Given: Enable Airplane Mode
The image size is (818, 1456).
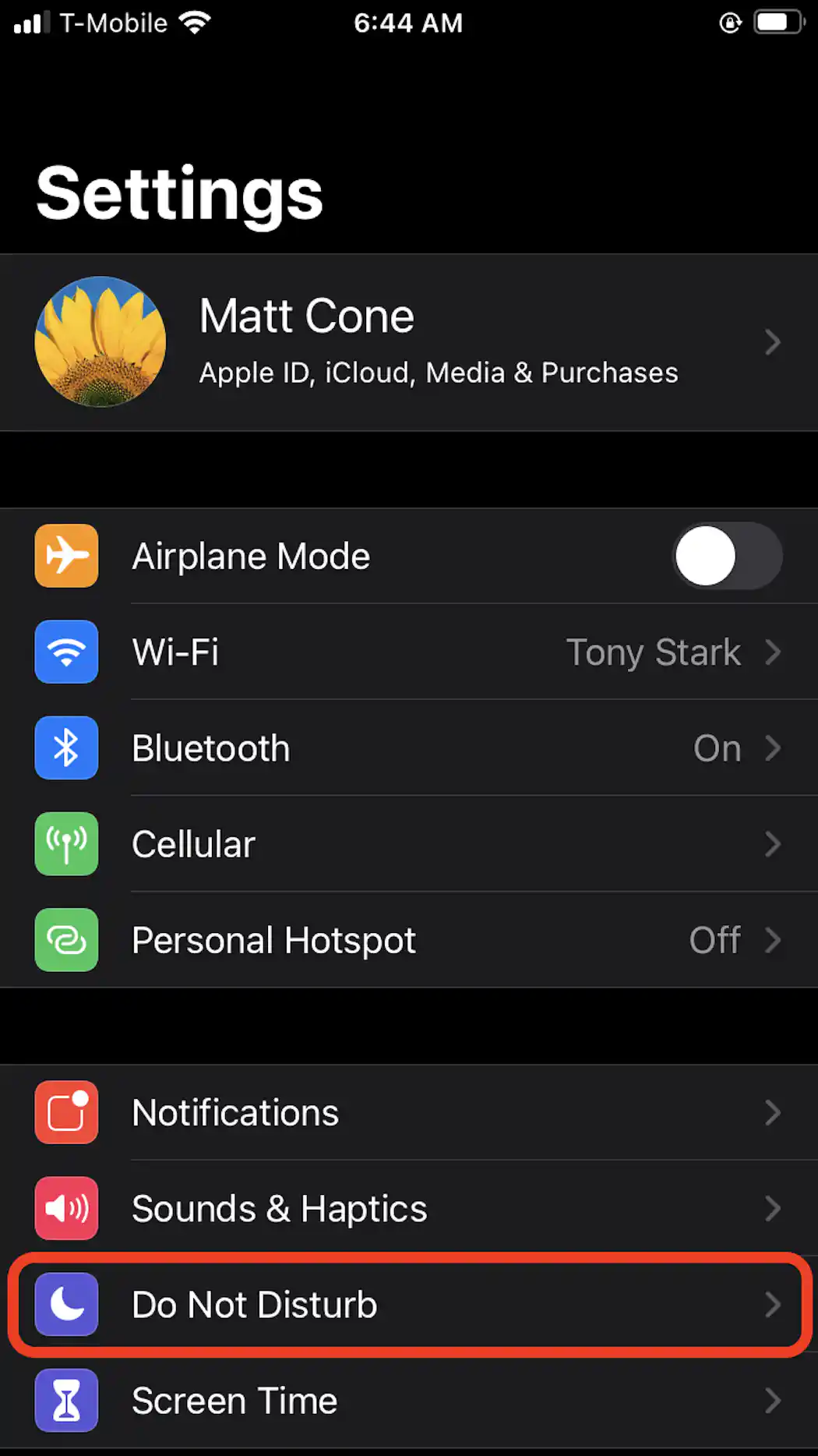Looking at the screenshot, I should (726, 556).
